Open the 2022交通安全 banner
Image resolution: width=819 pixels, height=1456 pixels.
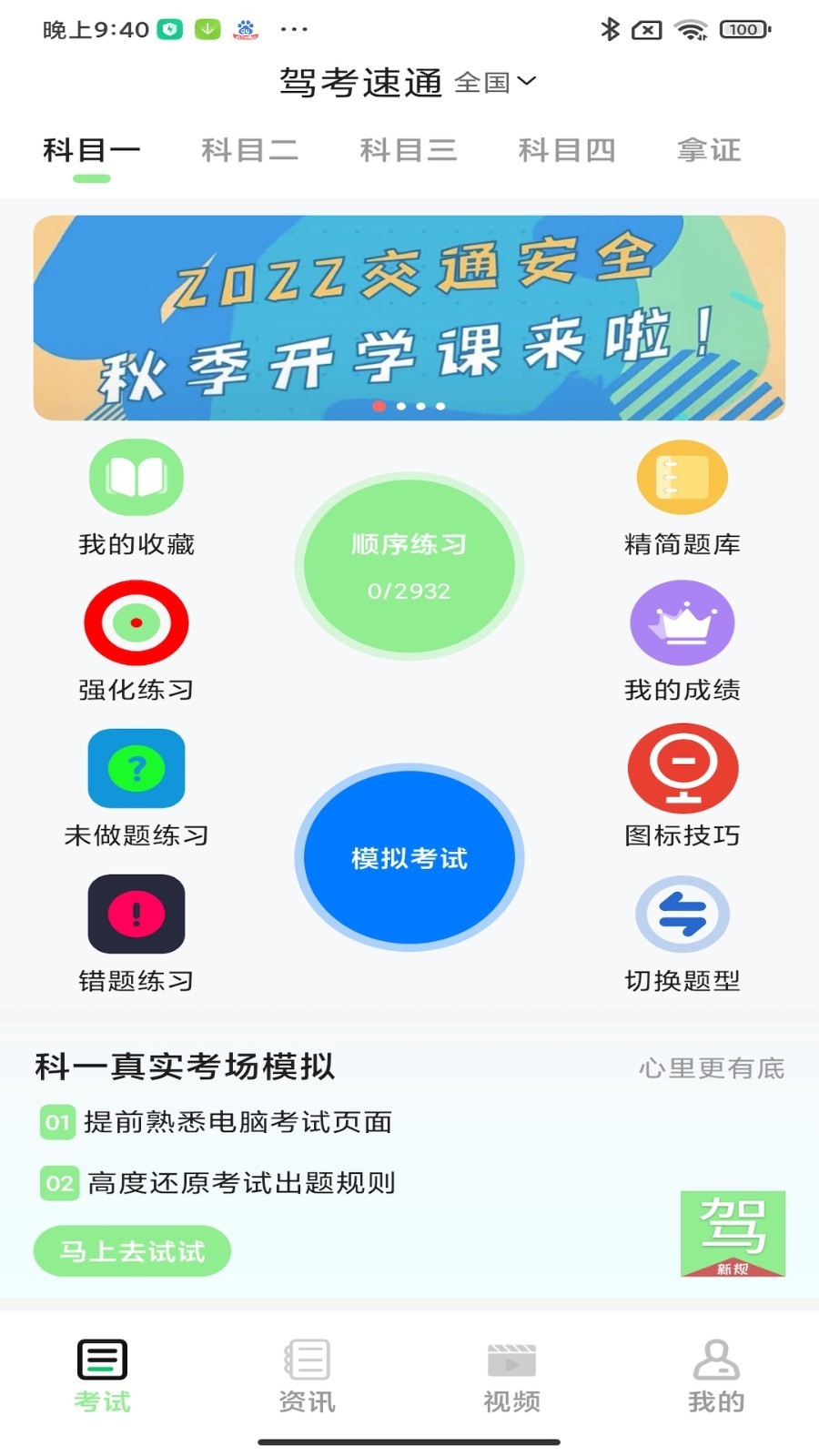pyautogui.click(x=409, y=318)
